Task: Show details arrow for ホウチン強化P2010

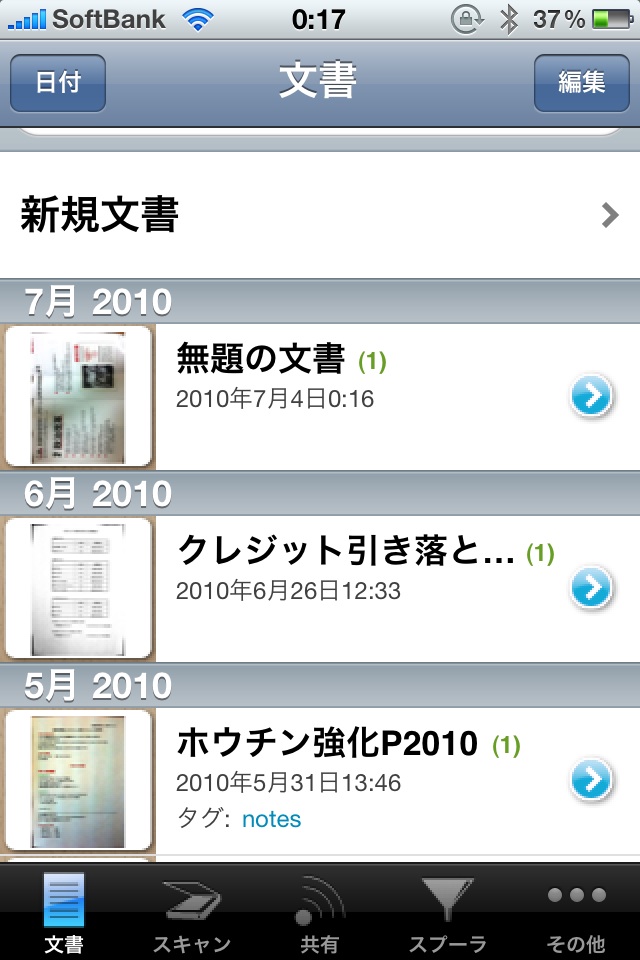Action: (x=592, y=780)
